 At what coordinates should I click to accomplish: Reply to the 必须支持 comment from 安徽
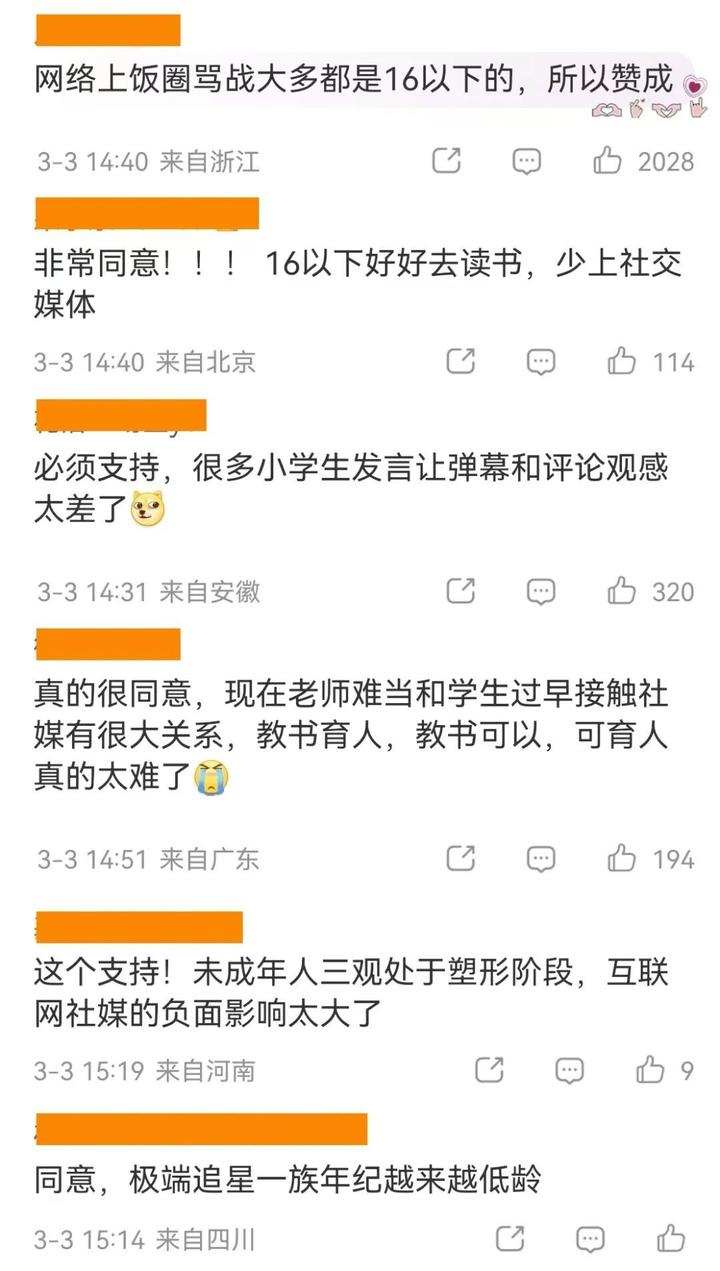coord(541,591)
